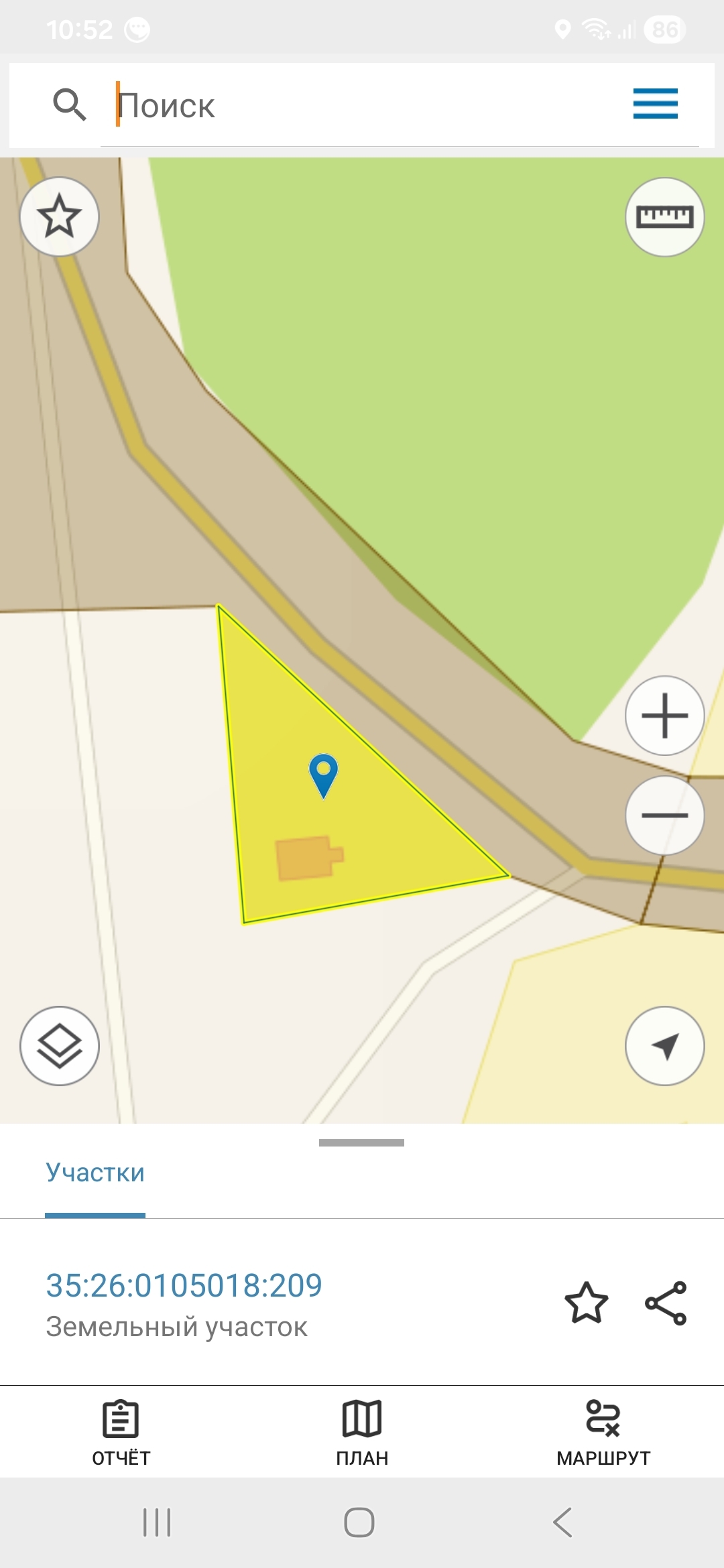
Task: Open favorites with the star button on the map
Action: tap(60, 216)
